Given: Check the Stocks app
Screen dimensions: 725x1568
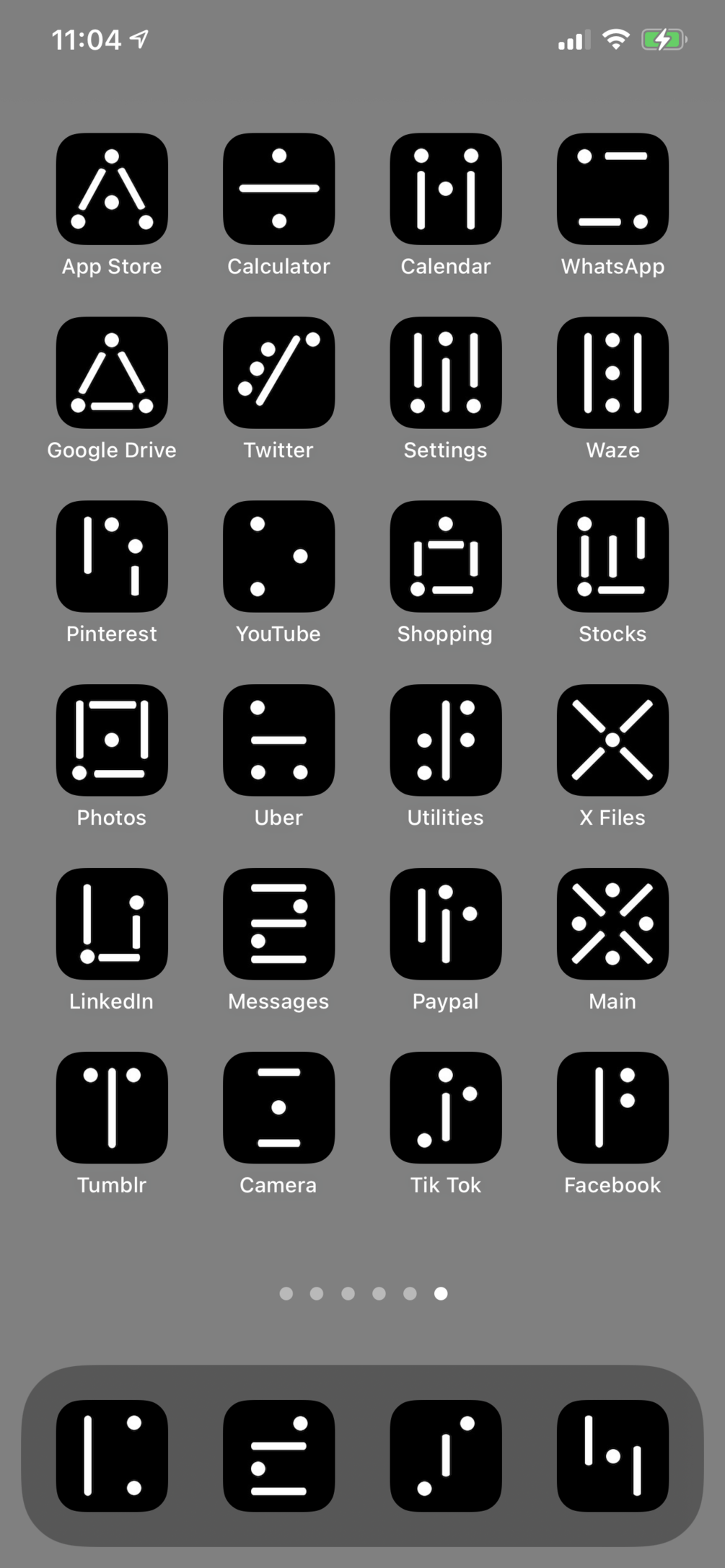Looking at the screenshot, I should [x=612, y=557].
